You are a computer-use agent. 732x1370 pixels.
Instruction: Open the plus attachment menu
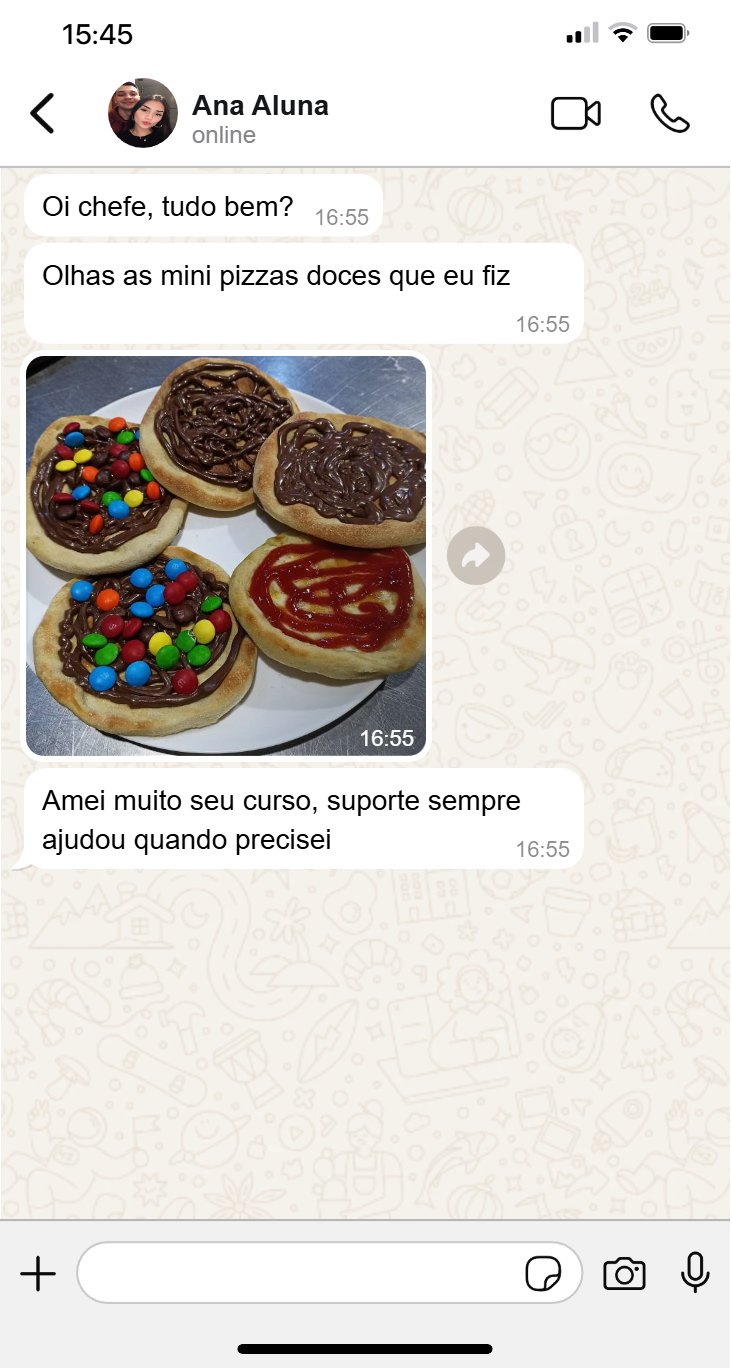(38, 1274)
